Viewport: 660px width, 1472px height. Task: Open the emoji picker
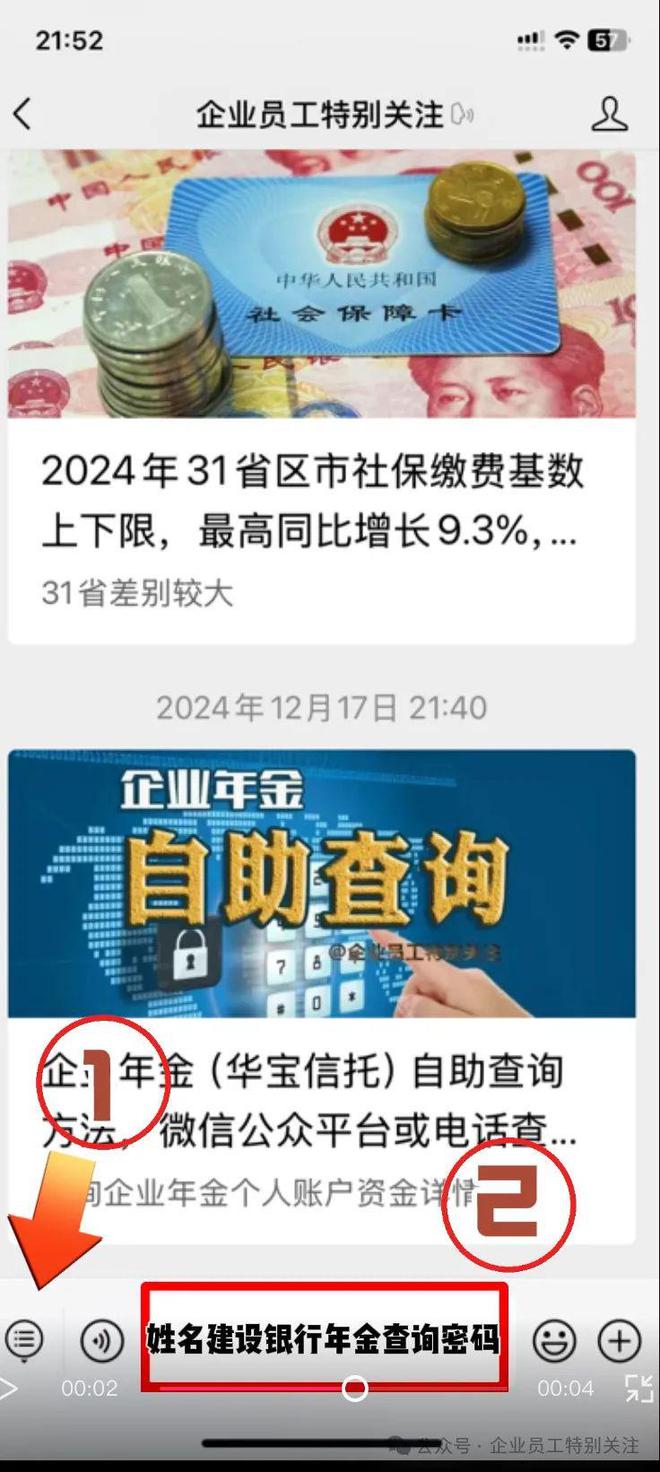pos(553,1340)
